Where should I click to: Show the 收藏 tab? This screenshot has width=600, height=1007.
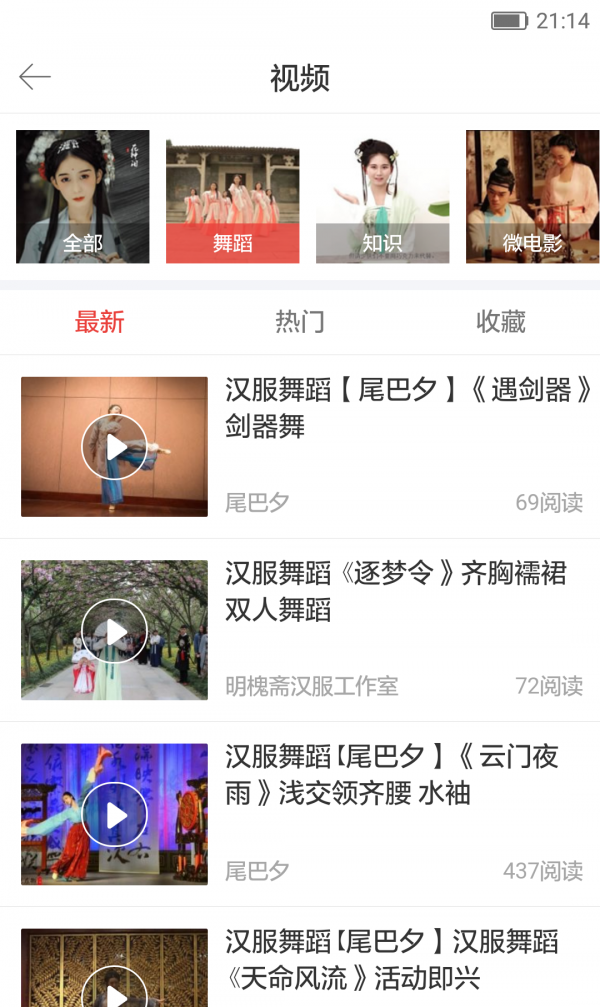pyautogui.click(x=500, y=322)
